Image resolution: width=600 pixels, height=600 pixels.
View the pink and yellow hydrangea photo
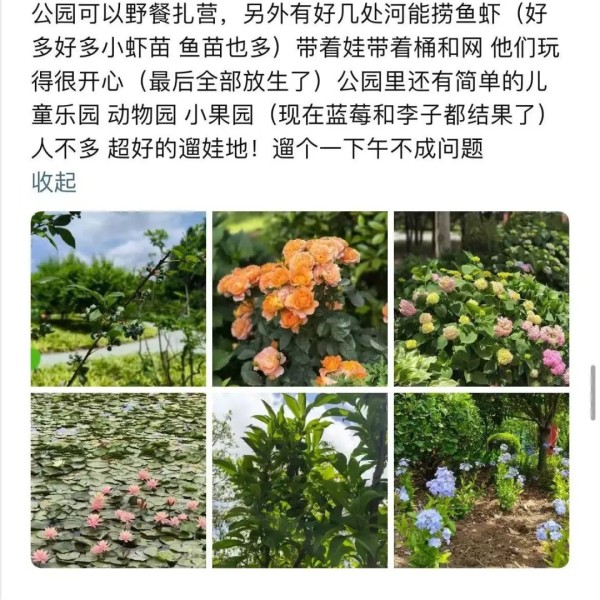point(481,299)
